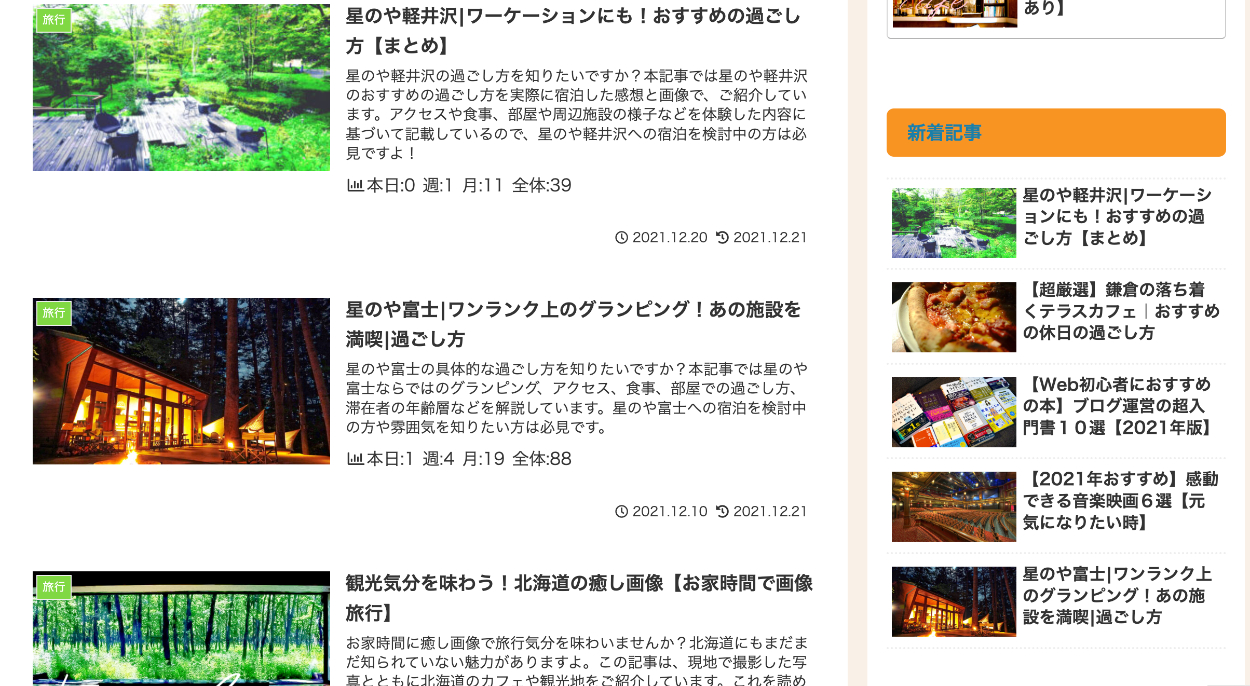Tap the 星のや軽井沢 garden deck thumbnail
This screenshot has height=686, width=1250.
(181, 95)
